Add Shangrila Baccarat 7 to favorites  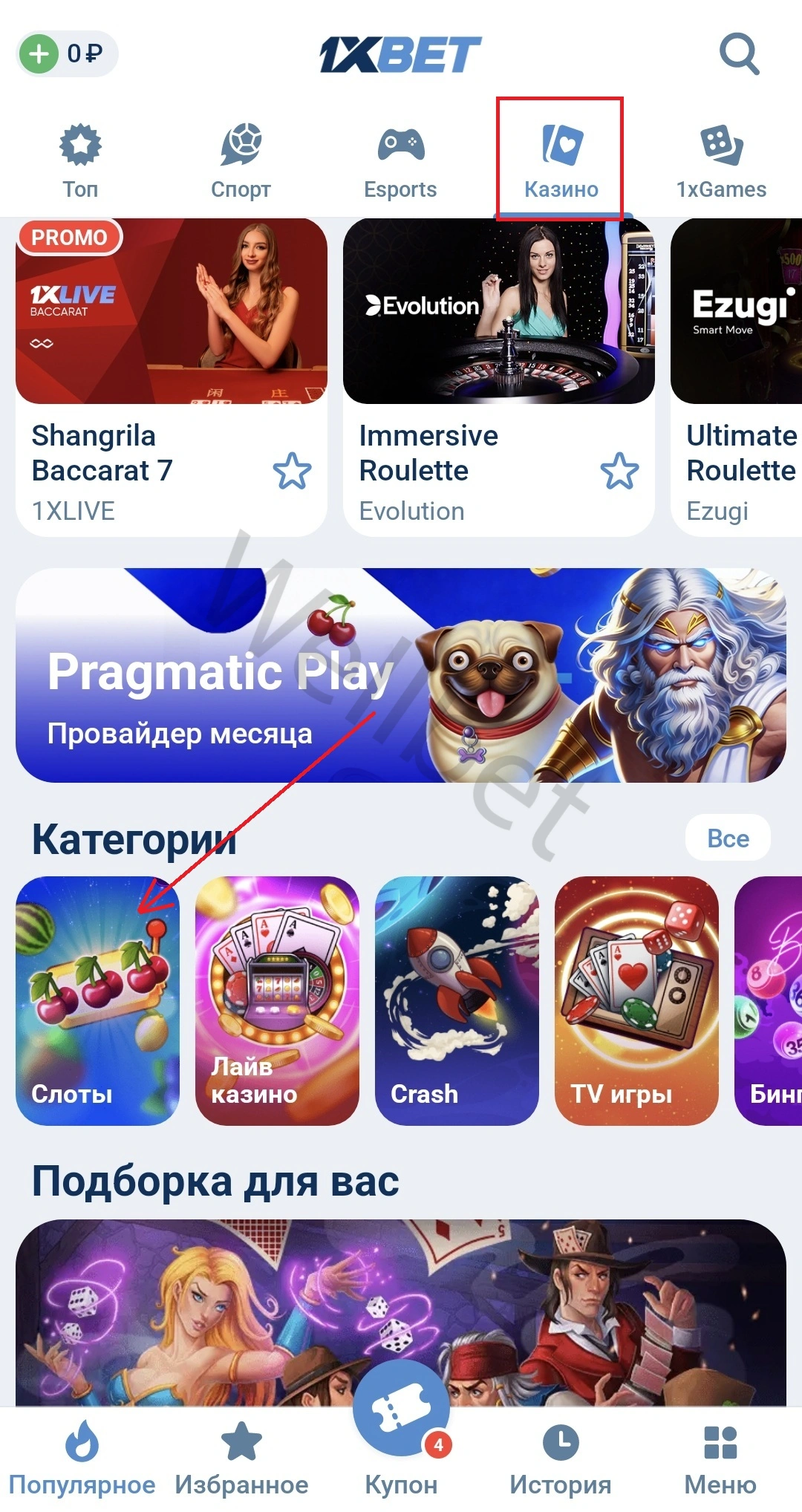(x=292, y=471)
